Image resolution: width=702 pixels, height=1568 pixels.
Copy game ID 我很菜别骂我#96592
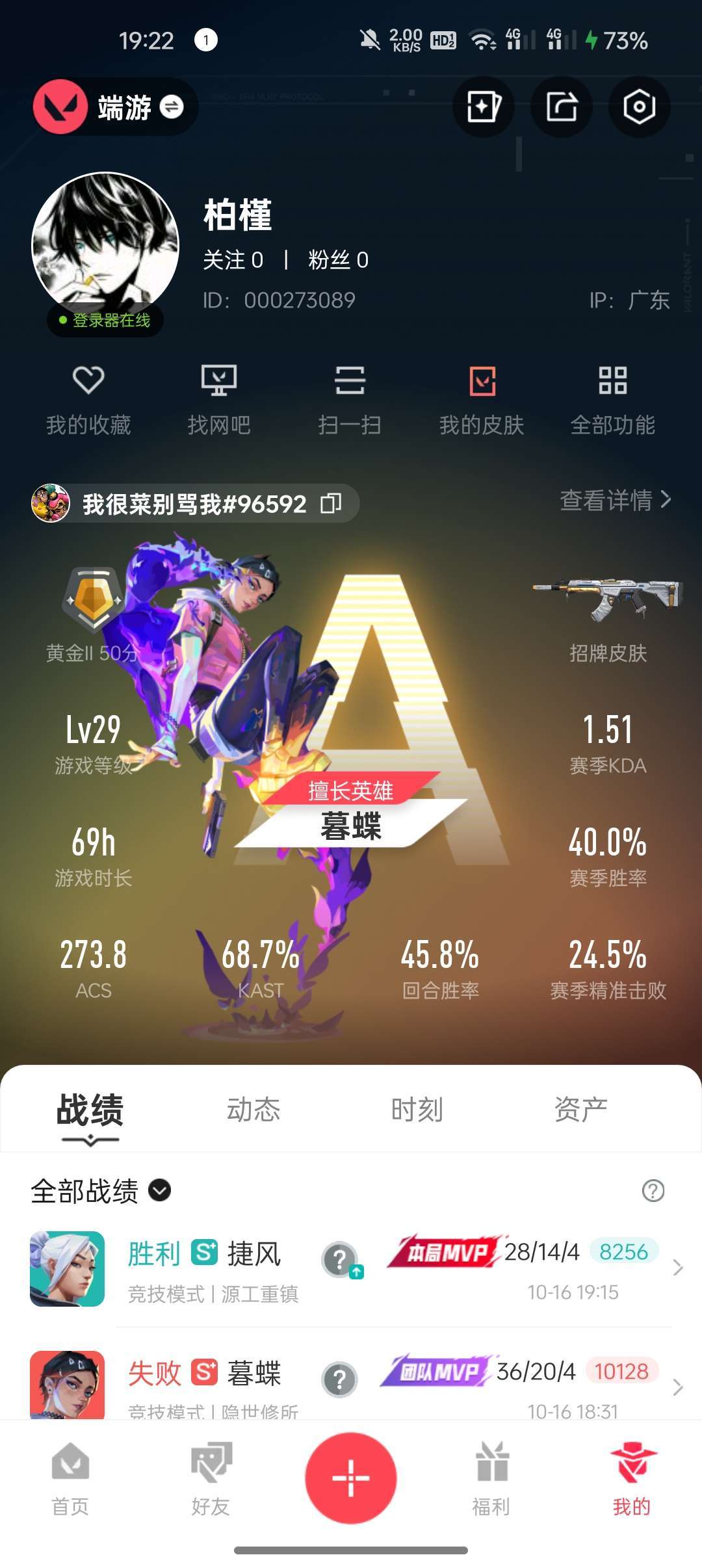[x=331, y=503]
